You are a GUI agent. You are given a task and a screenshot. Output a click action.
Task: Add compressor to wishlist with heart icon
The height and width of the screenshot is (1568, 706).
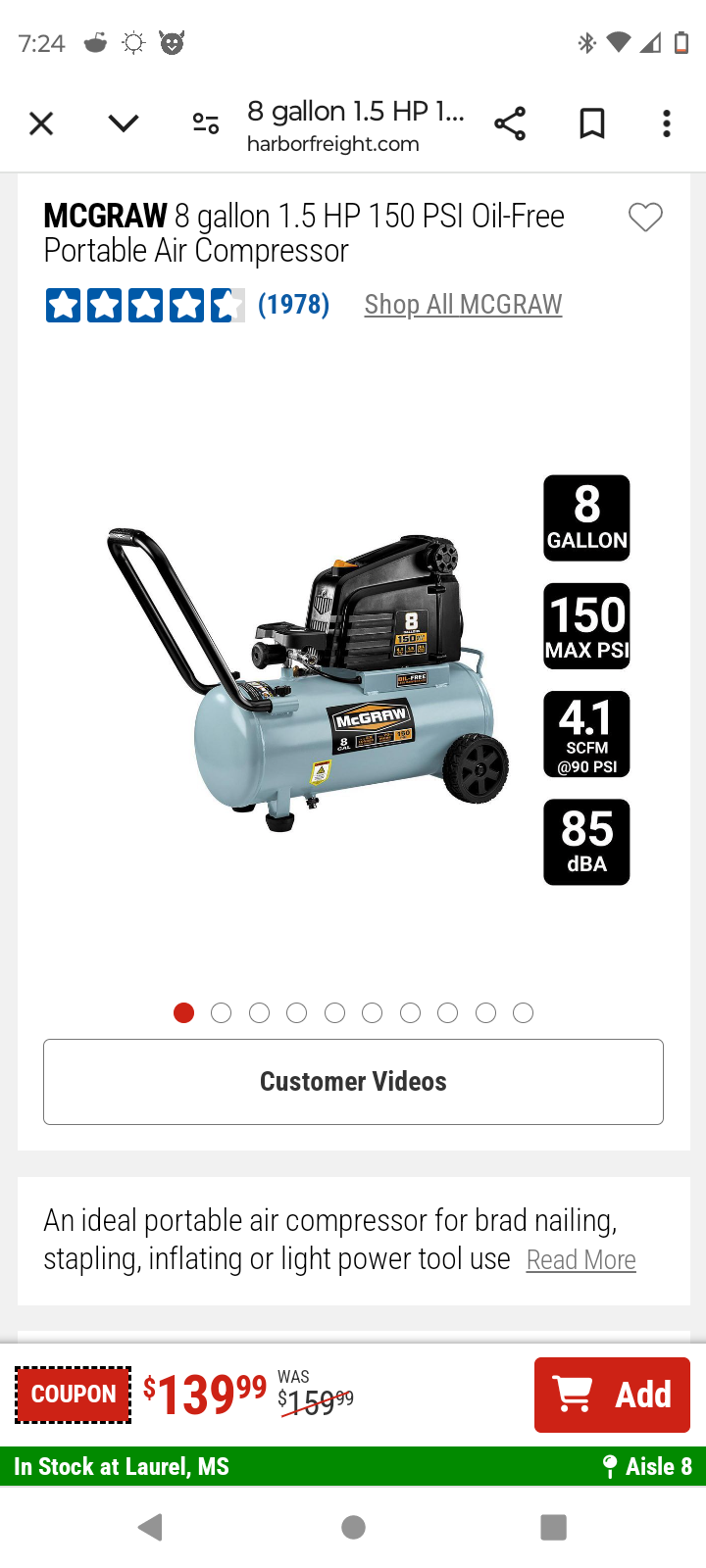645,217
